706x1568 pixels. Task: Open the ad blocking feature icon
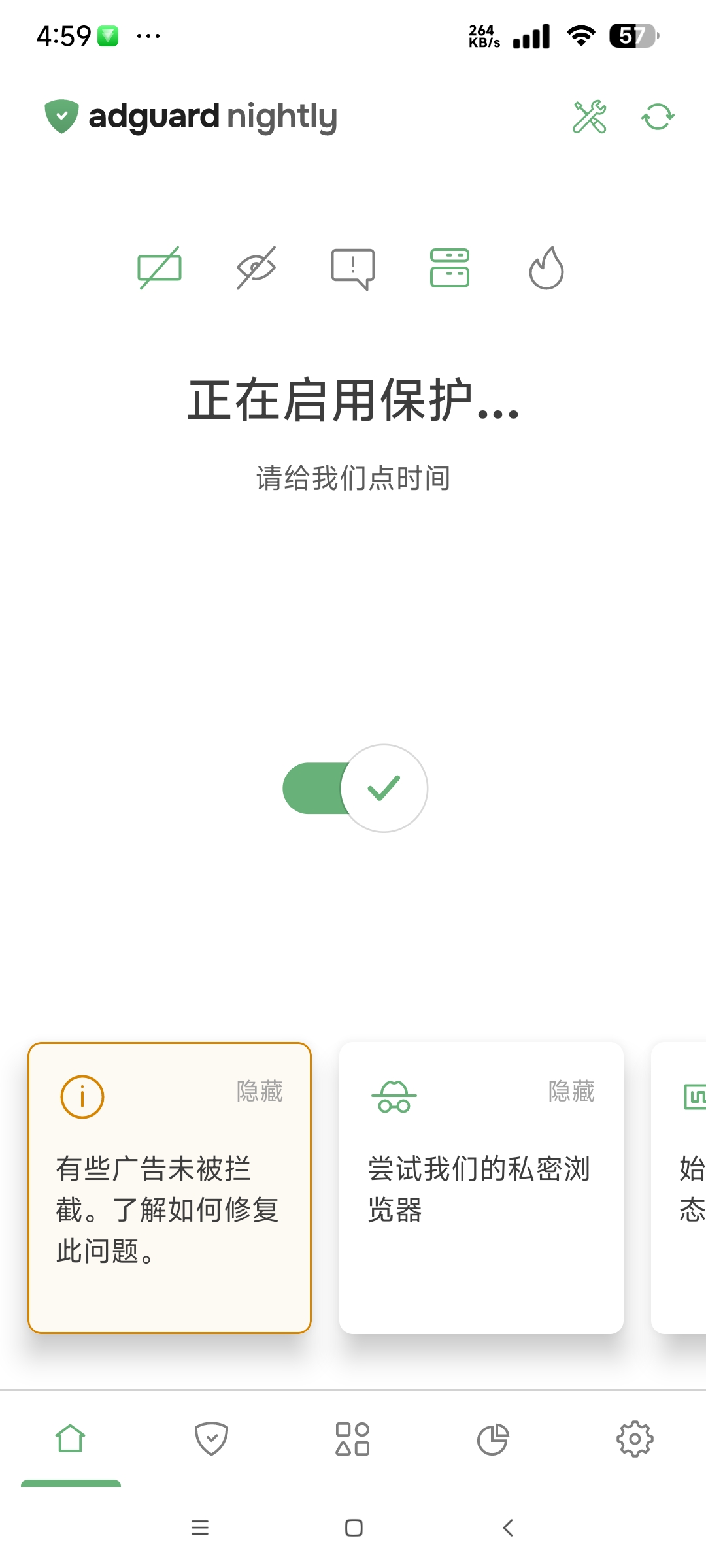click(160, 268)
